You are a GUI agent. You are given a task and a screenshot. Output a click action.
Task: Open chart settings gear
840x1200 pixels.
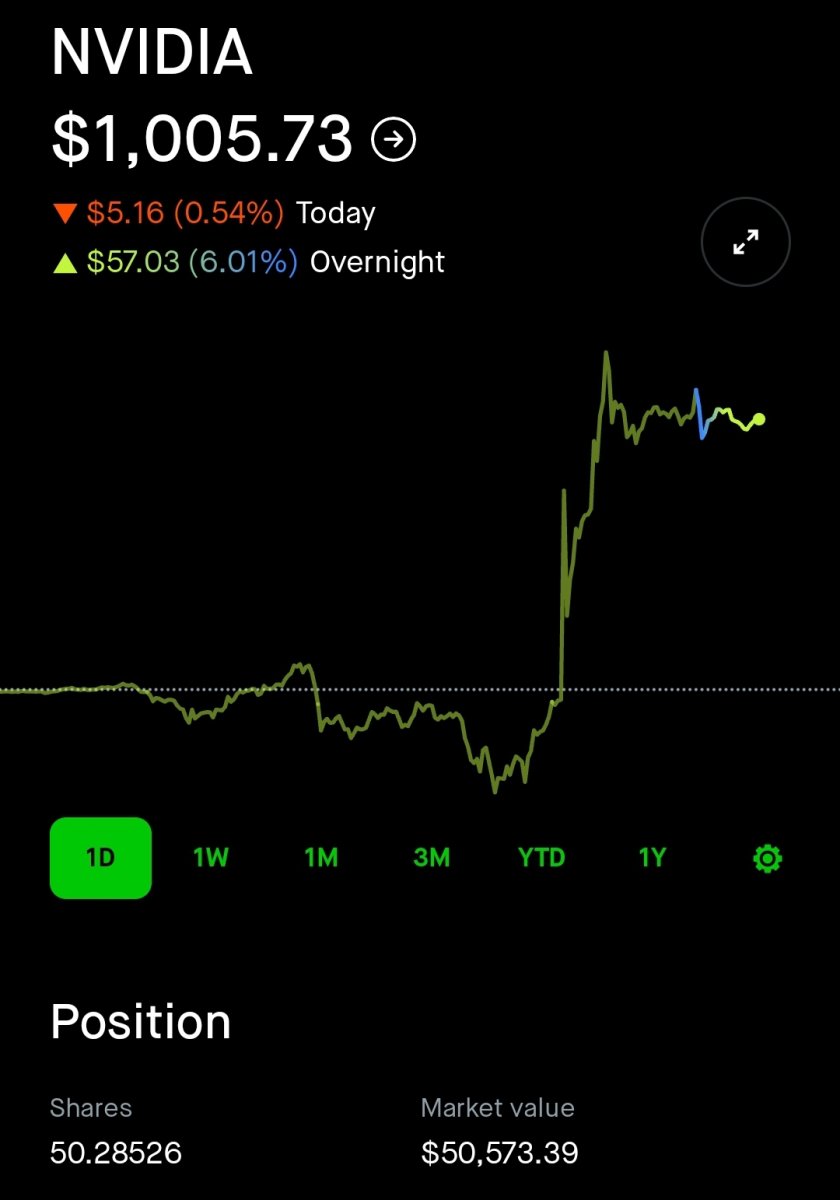[767, 858]
